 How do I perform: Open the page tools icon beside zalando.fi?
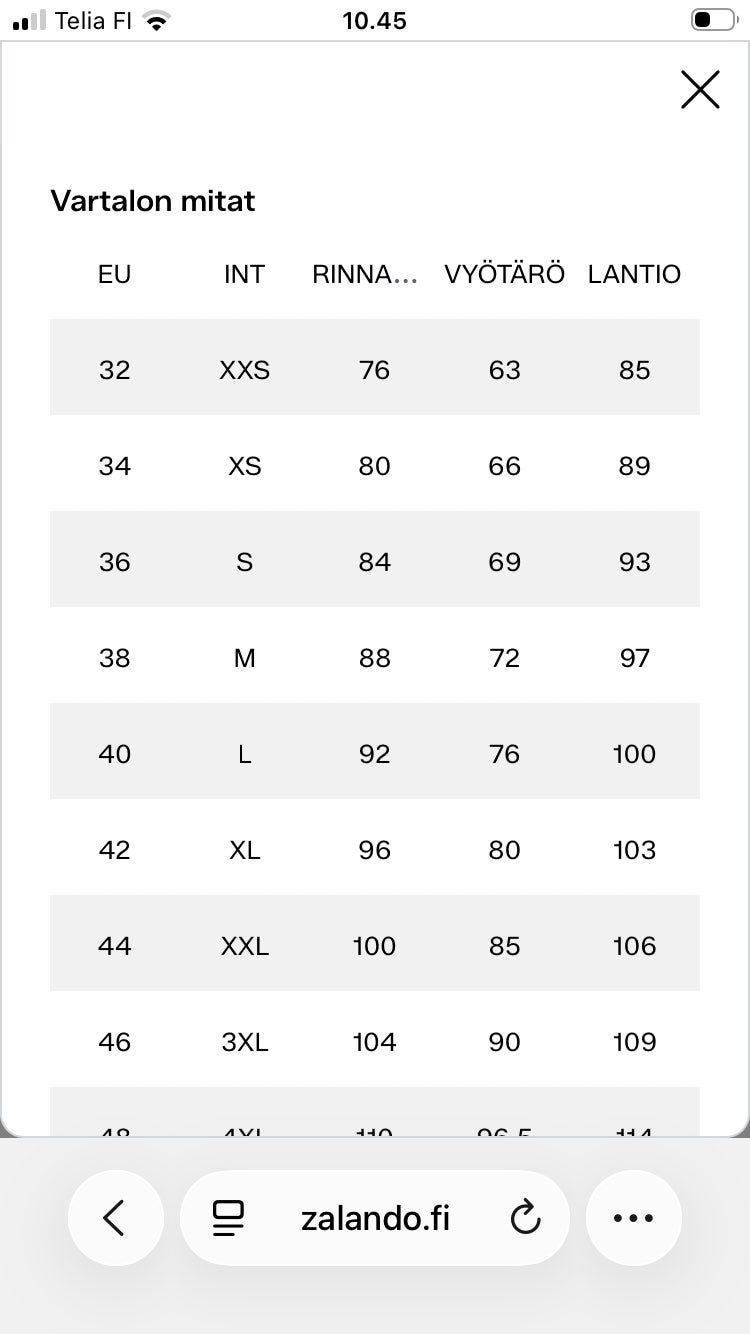coord(229,1218)
